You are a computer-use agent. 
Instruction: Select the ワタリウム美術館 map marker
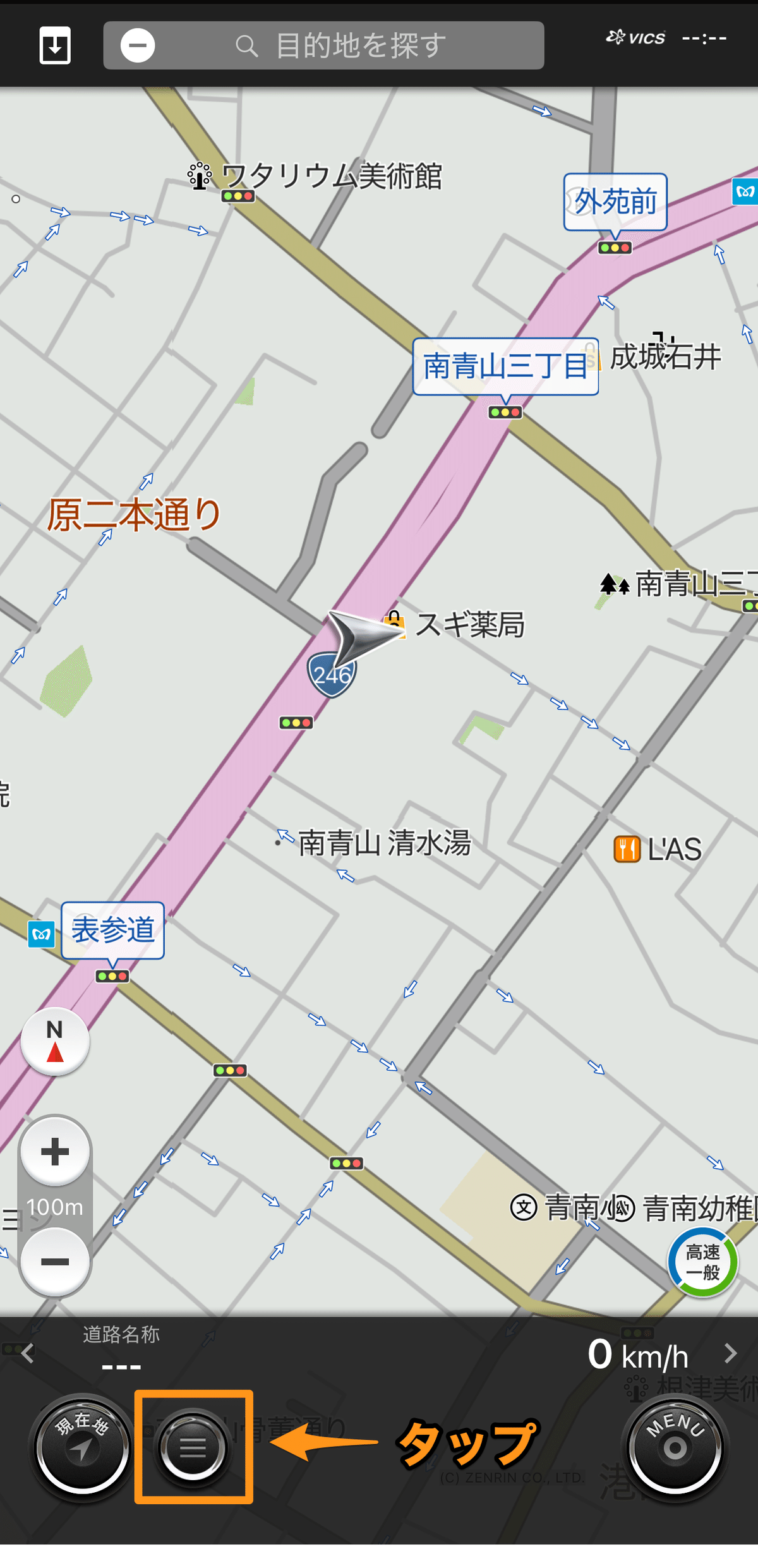pyautogui.click(x=200, y=176)
